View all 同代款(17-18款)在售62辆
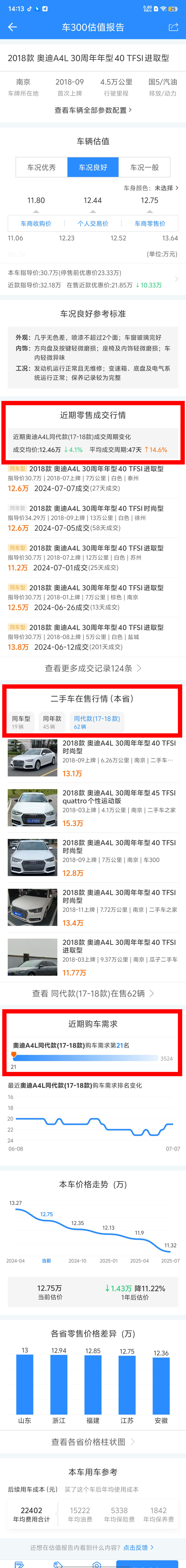 [93, 993]
